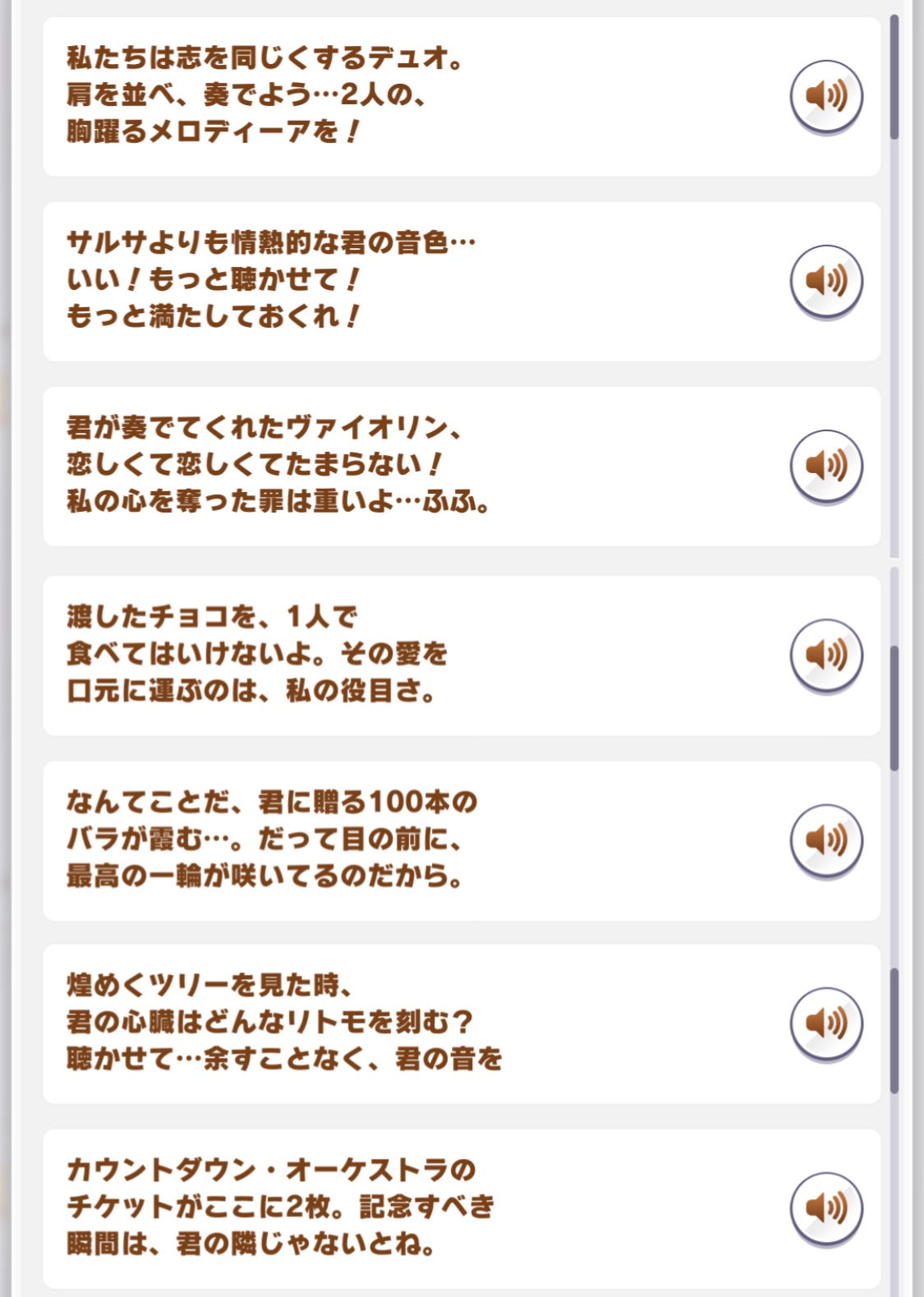The height and width of the screenshot is (1297, 924).
Task: Play voice line about デュオ and メロディーア
Action: [x=826, y=96]
